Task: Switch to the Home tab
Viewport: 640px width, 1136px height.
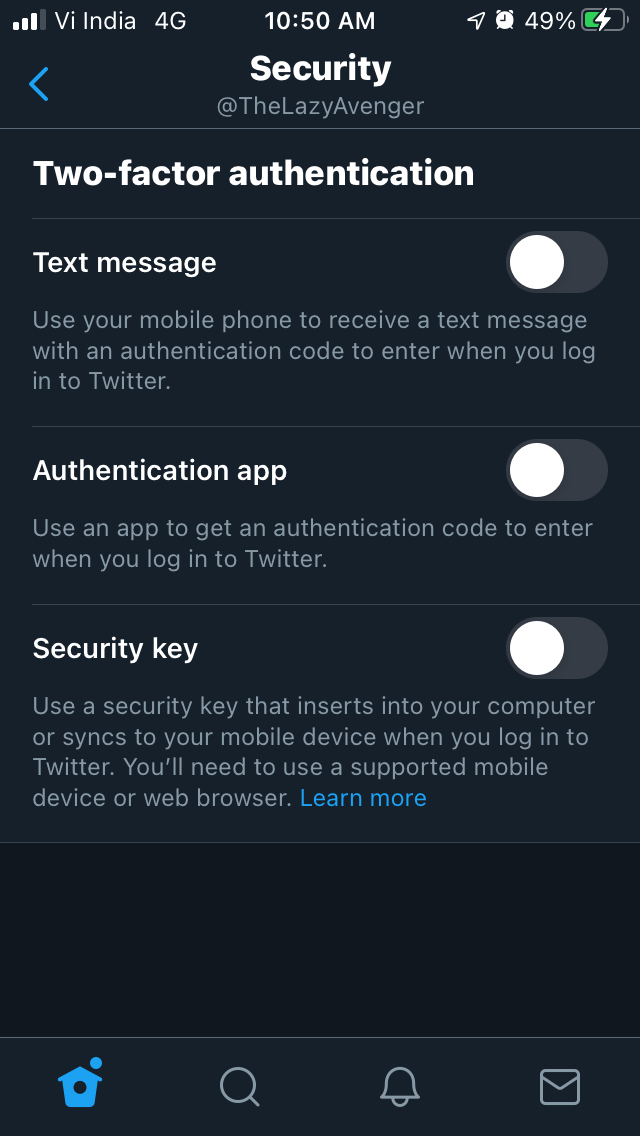Action: pyautogui.click(x=80, y=1084)
